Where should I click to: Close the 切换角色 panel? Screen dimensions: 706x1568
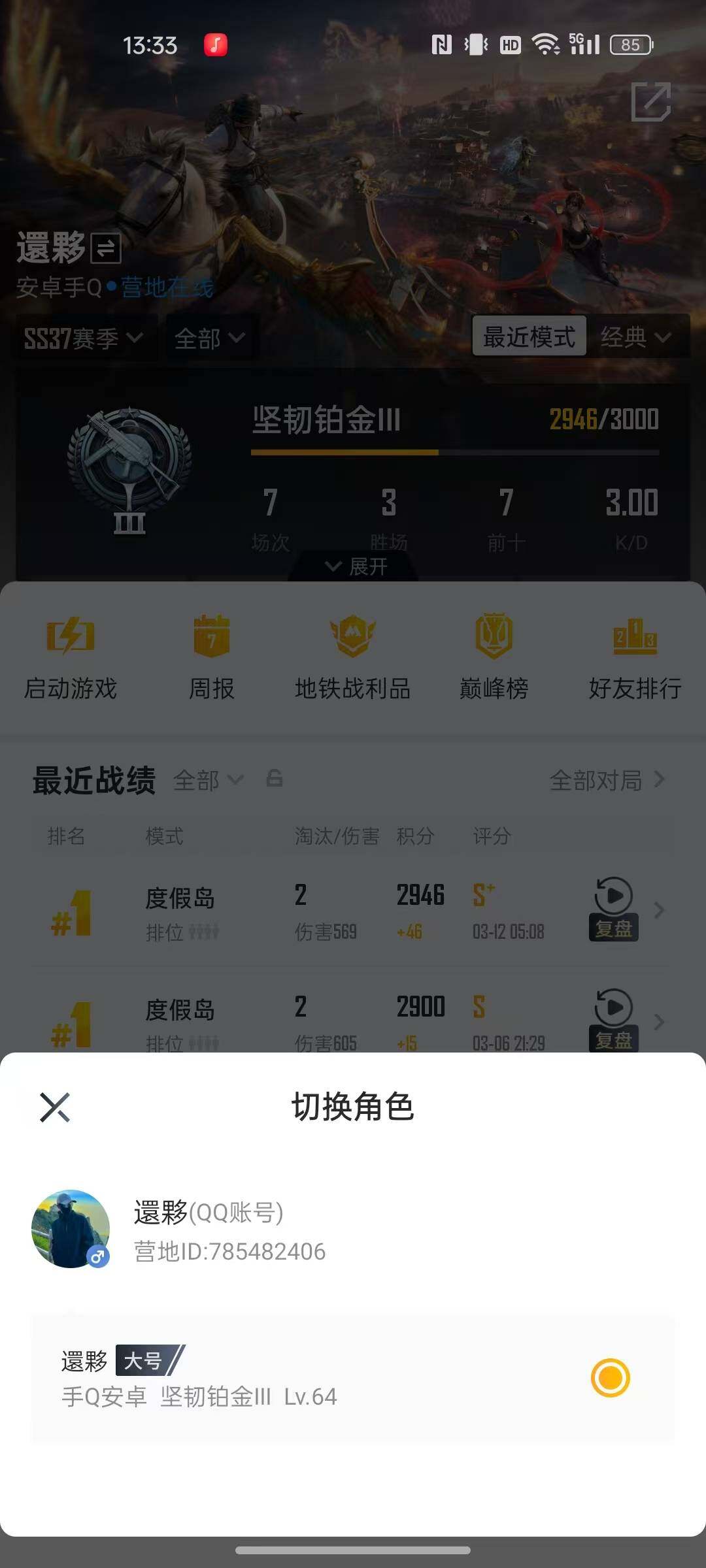[x=56, y=1106]
